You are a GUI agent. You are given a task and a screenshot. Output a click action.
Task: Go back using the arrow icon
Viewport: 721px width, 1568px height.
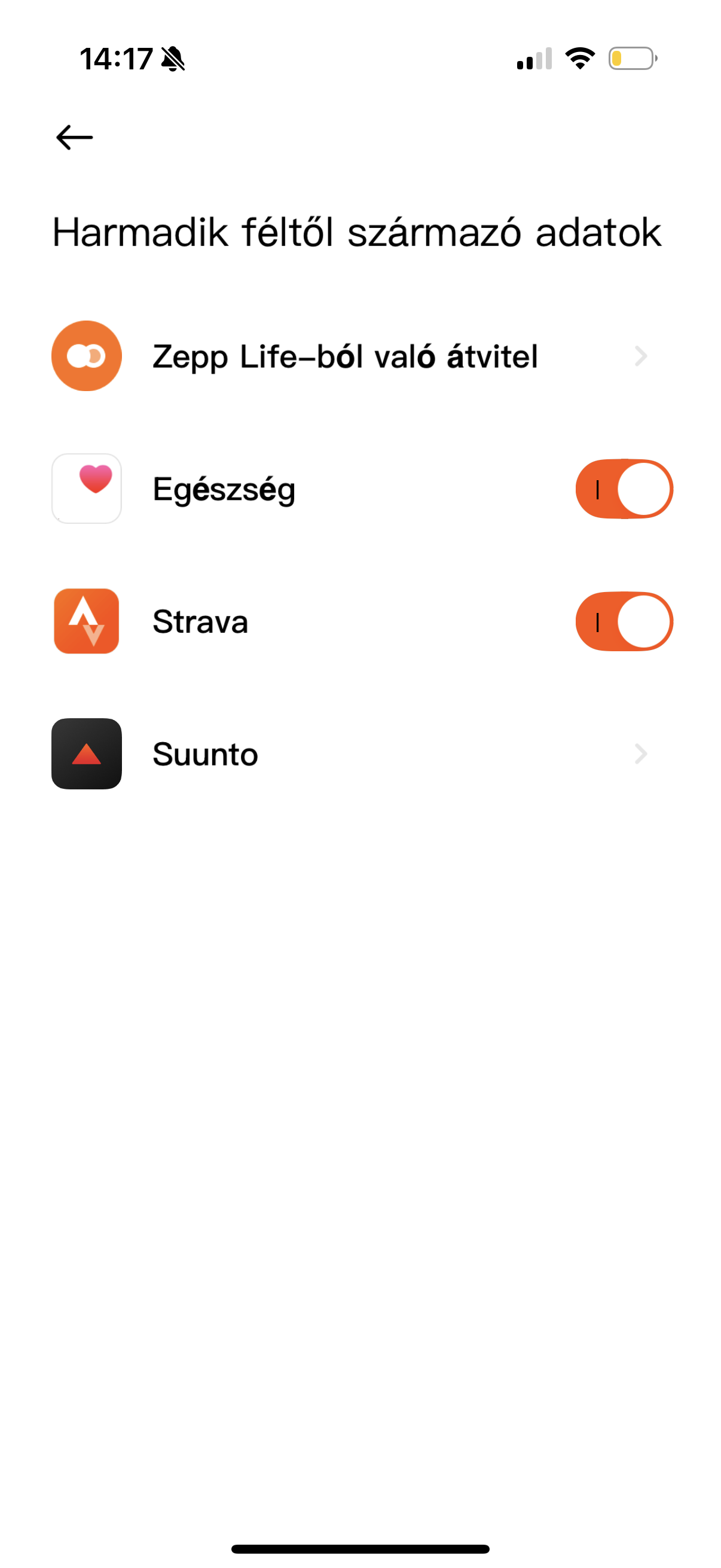click(x=74, y=138)
